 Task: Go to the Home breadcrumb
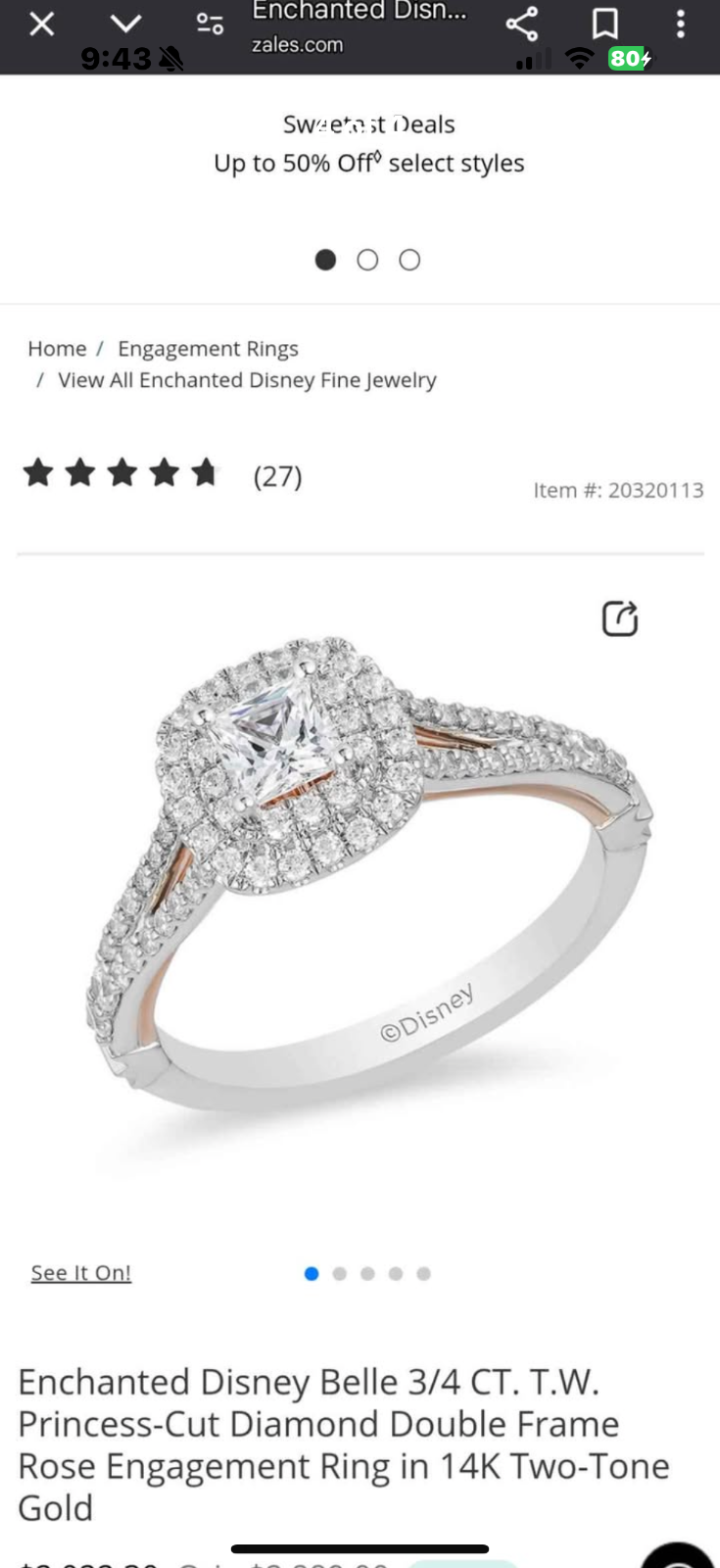coord(57,349)
